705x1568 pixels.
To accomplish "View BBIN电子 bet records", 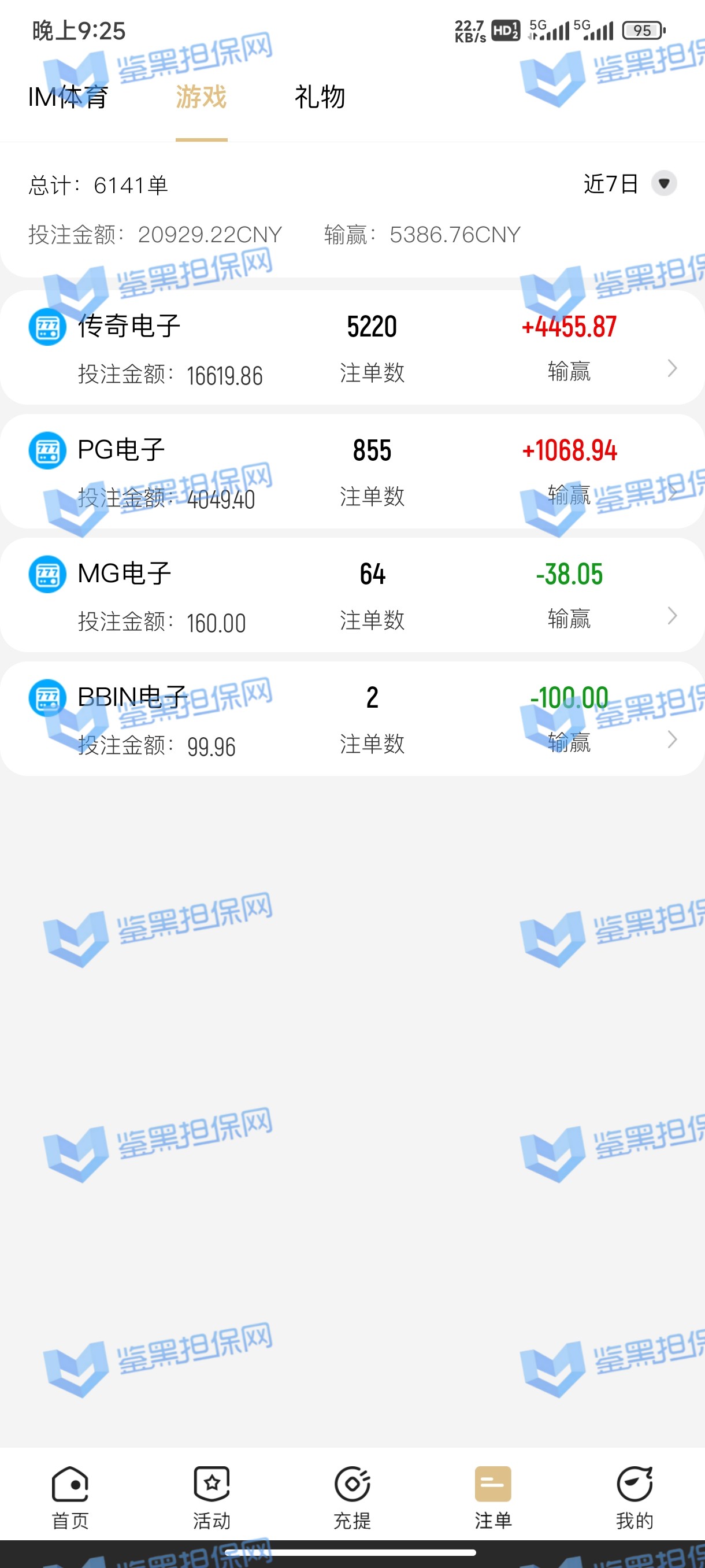I will pyautogui.click(x=352, y=719).
